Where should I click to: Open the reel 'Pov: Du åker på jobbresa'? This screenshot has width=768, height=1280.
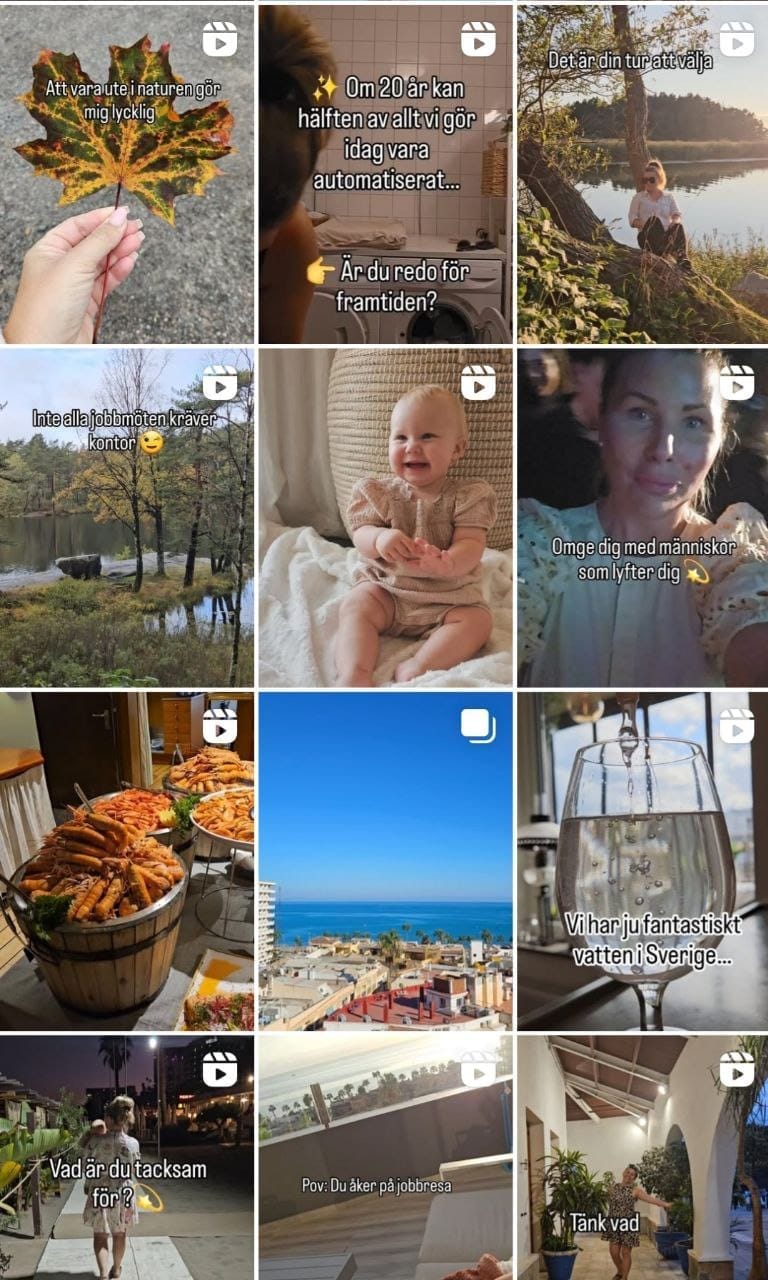385,1157
